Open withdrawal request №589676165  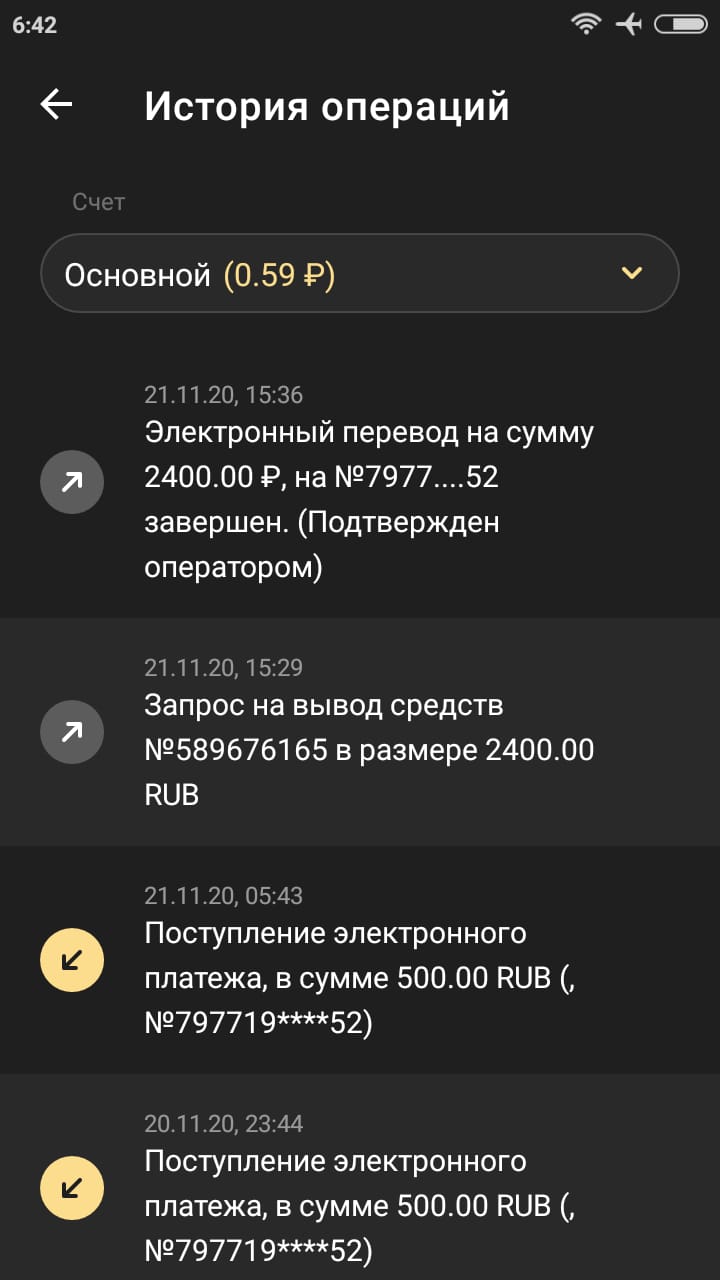tap(360, 733)
